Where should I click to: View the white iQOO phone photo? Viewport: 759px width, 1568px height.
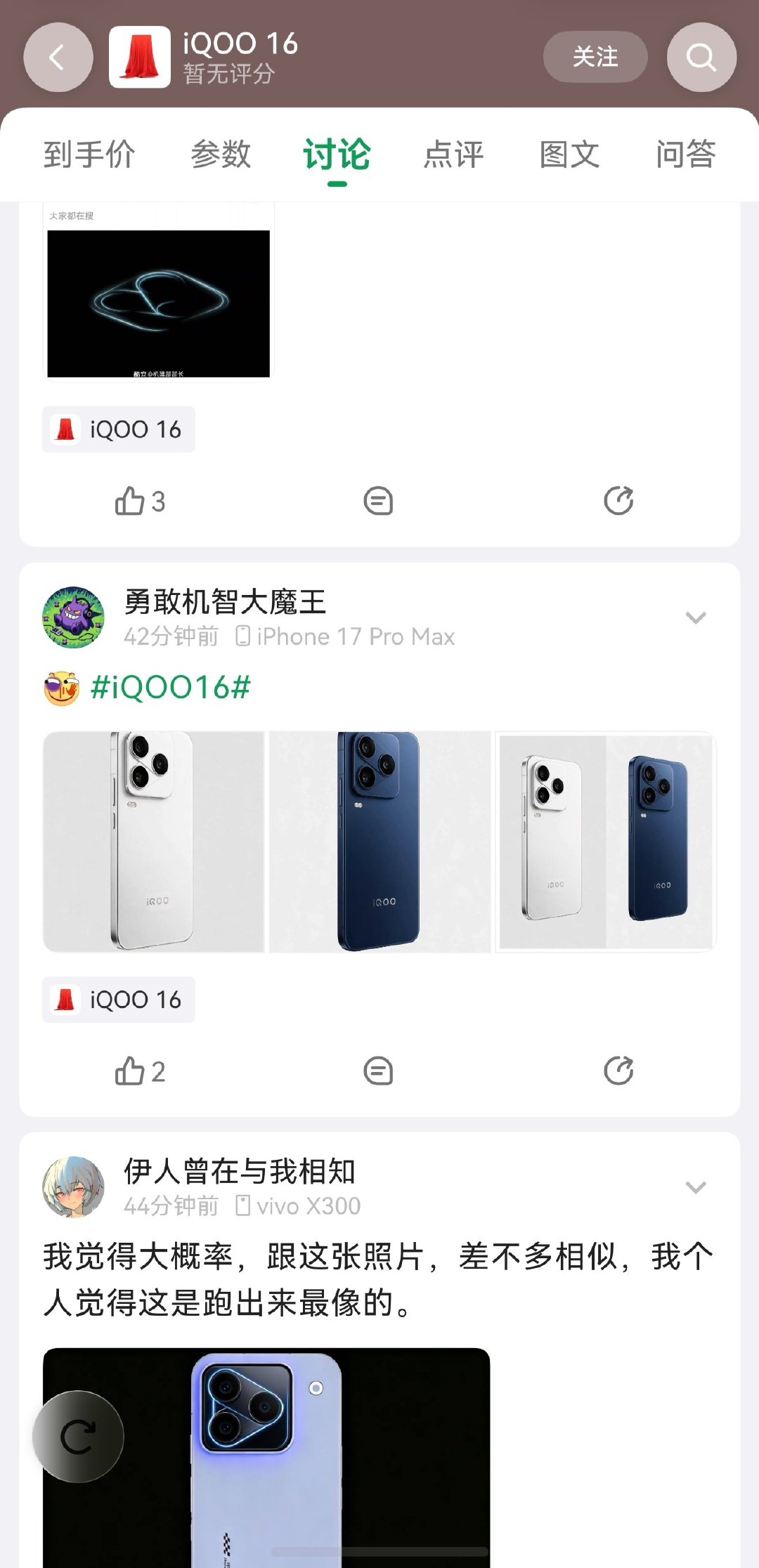pyautogui.click(x=154, y=842)
